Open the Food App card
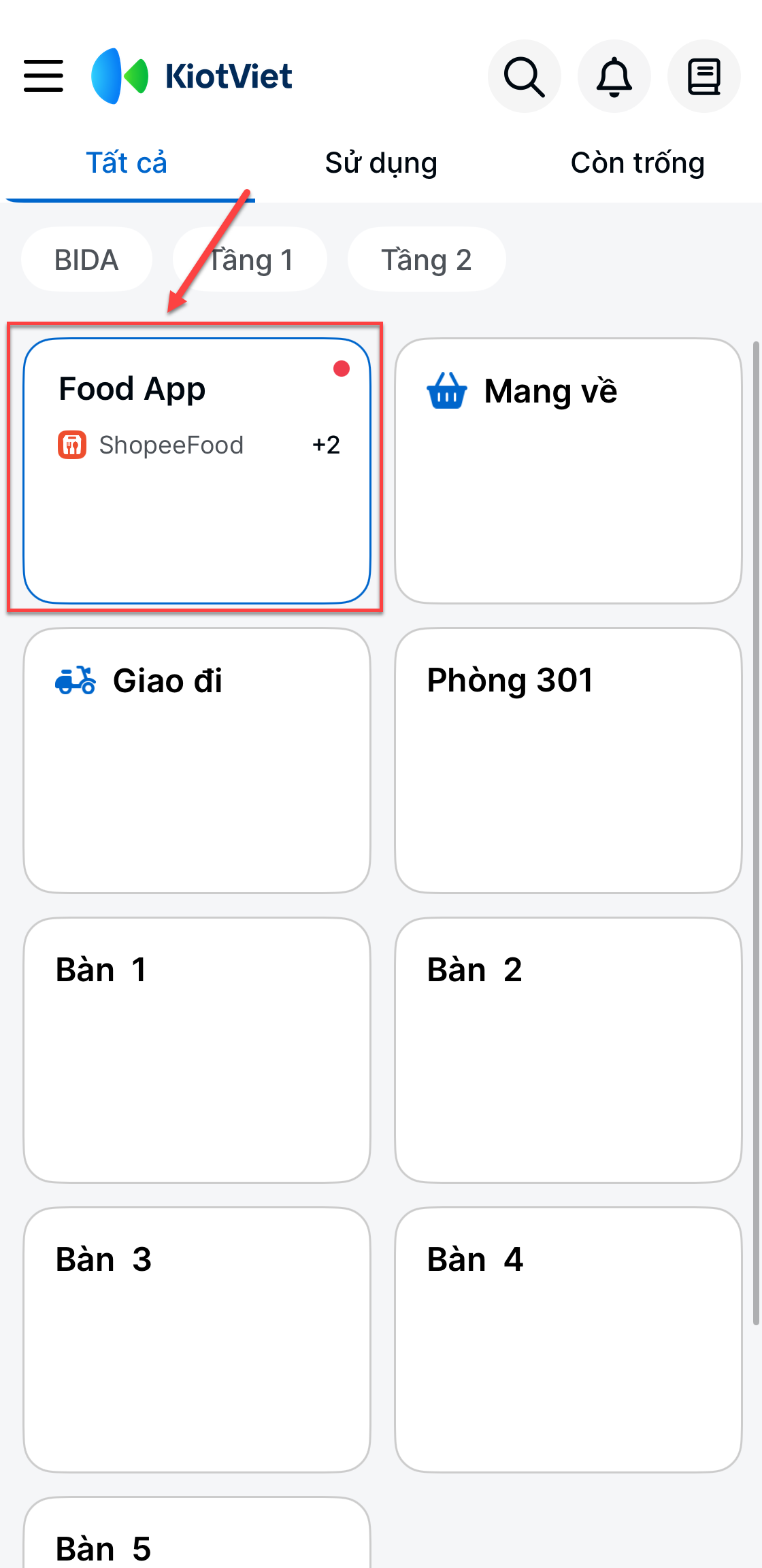762x1568 pixels. [197, 471]
